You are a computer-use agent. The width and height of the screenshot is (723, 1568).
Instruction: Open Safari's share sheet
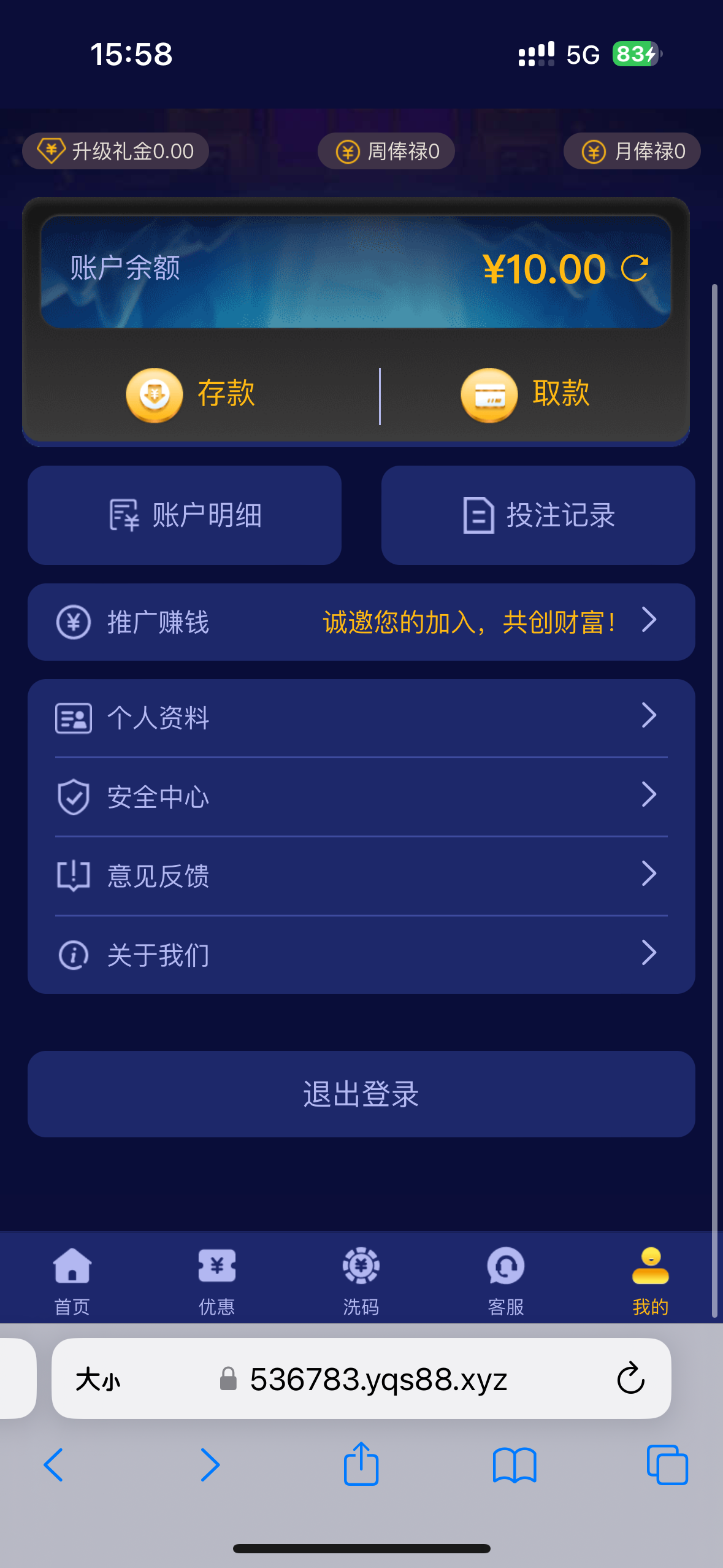[x=361, y=1464]
